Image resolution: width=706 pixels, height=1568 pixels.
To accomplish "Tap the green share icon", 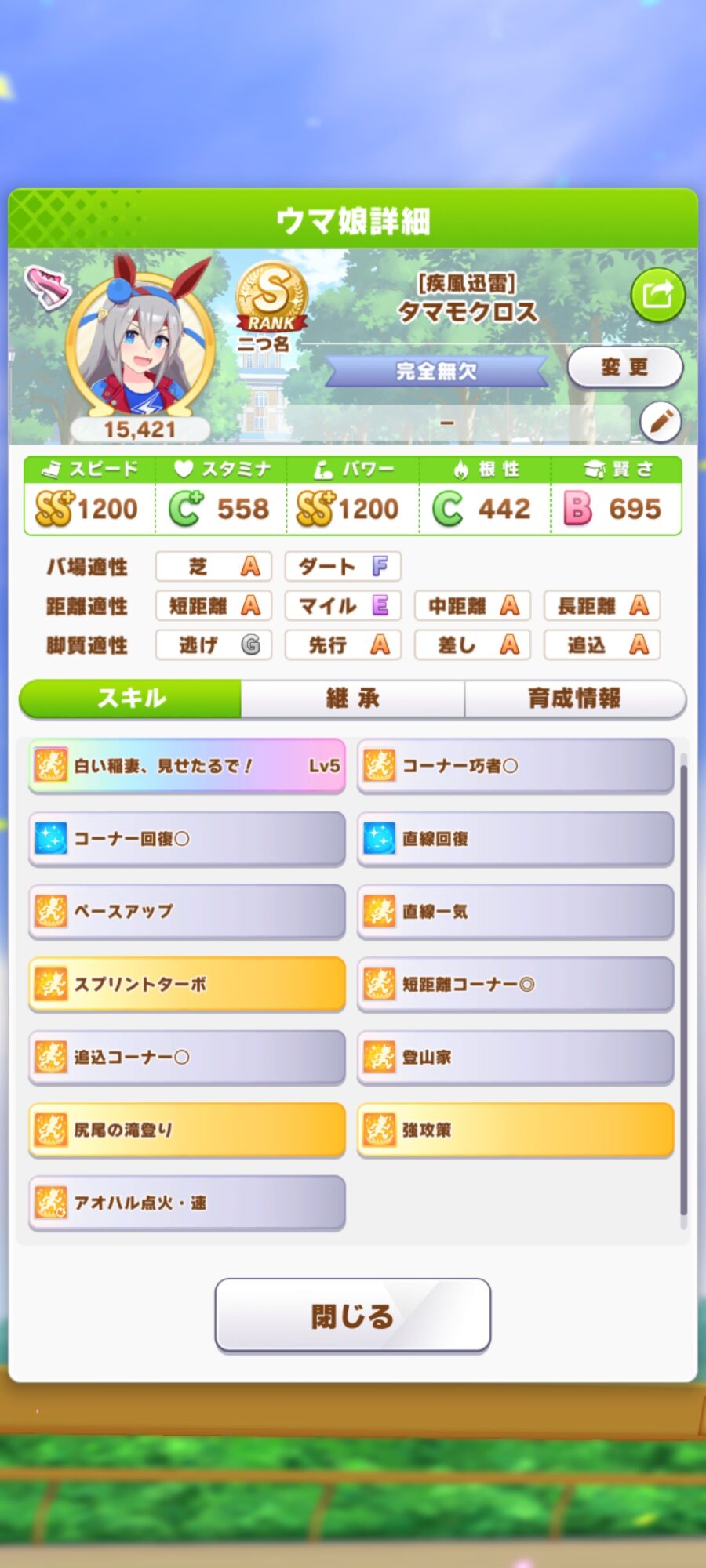I will click(657, 295).
